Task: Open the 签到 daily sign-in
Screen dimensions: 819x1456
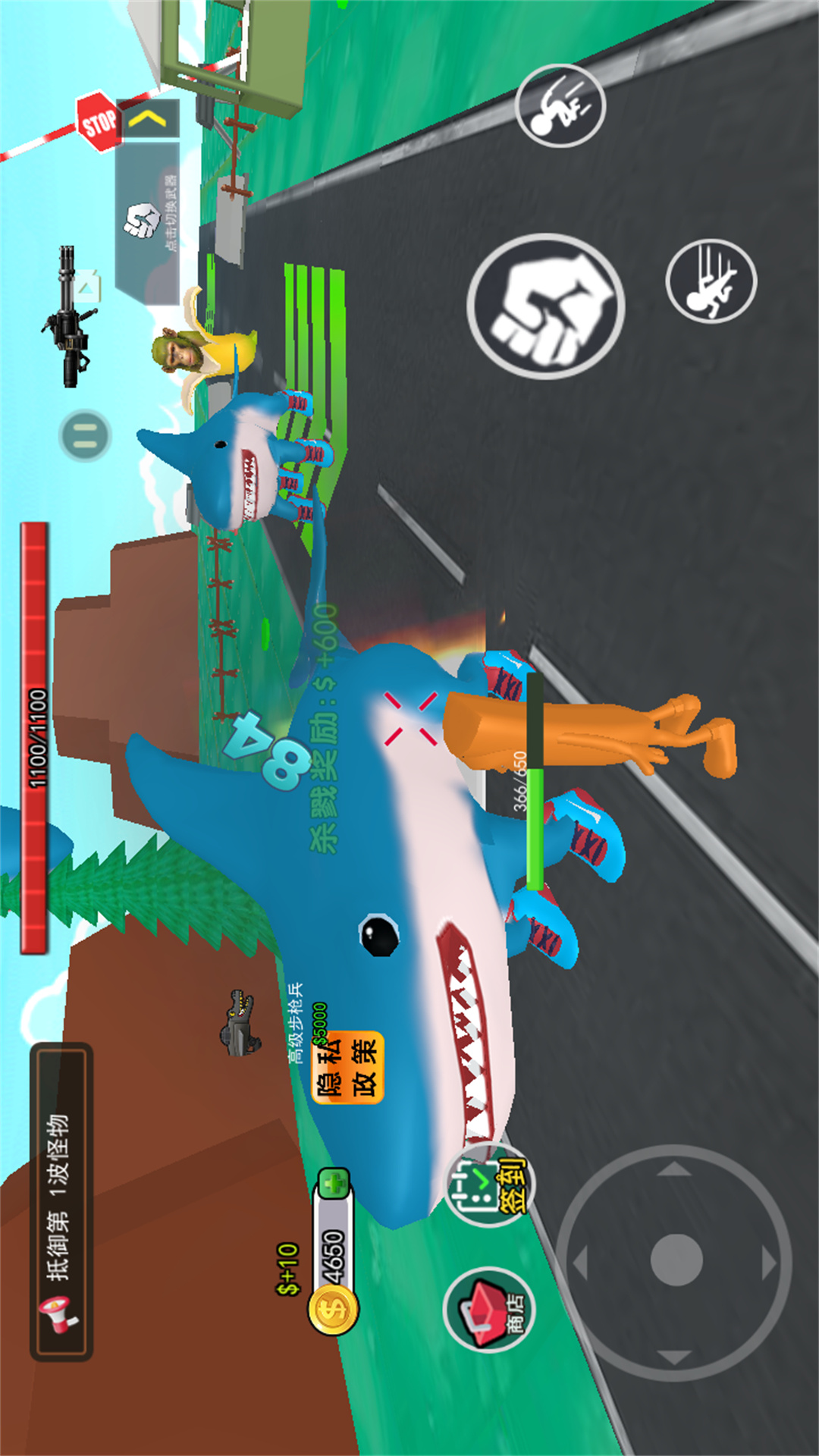Action: [x=489, y=1185]
